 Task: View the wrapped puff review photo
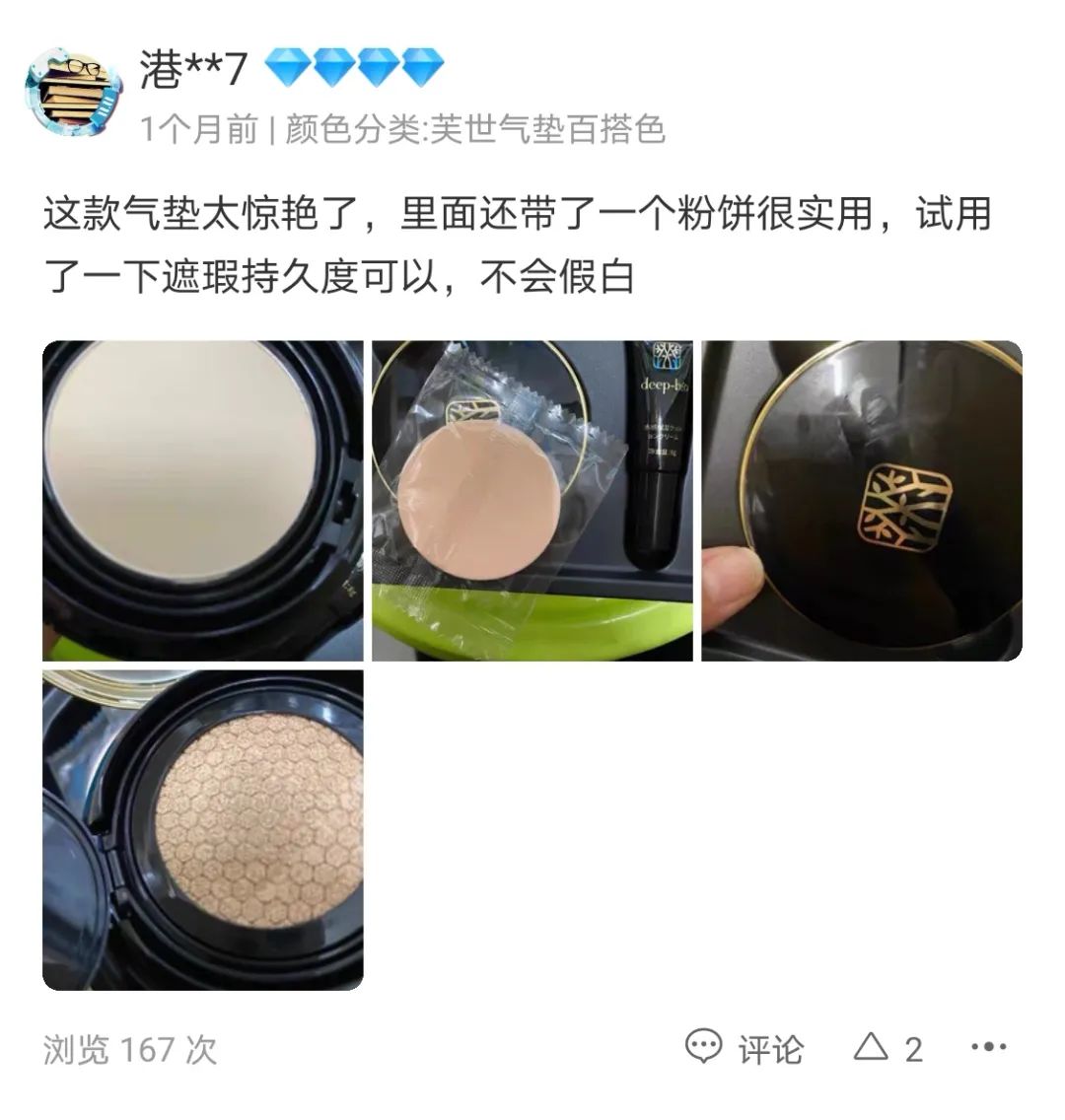532,500
